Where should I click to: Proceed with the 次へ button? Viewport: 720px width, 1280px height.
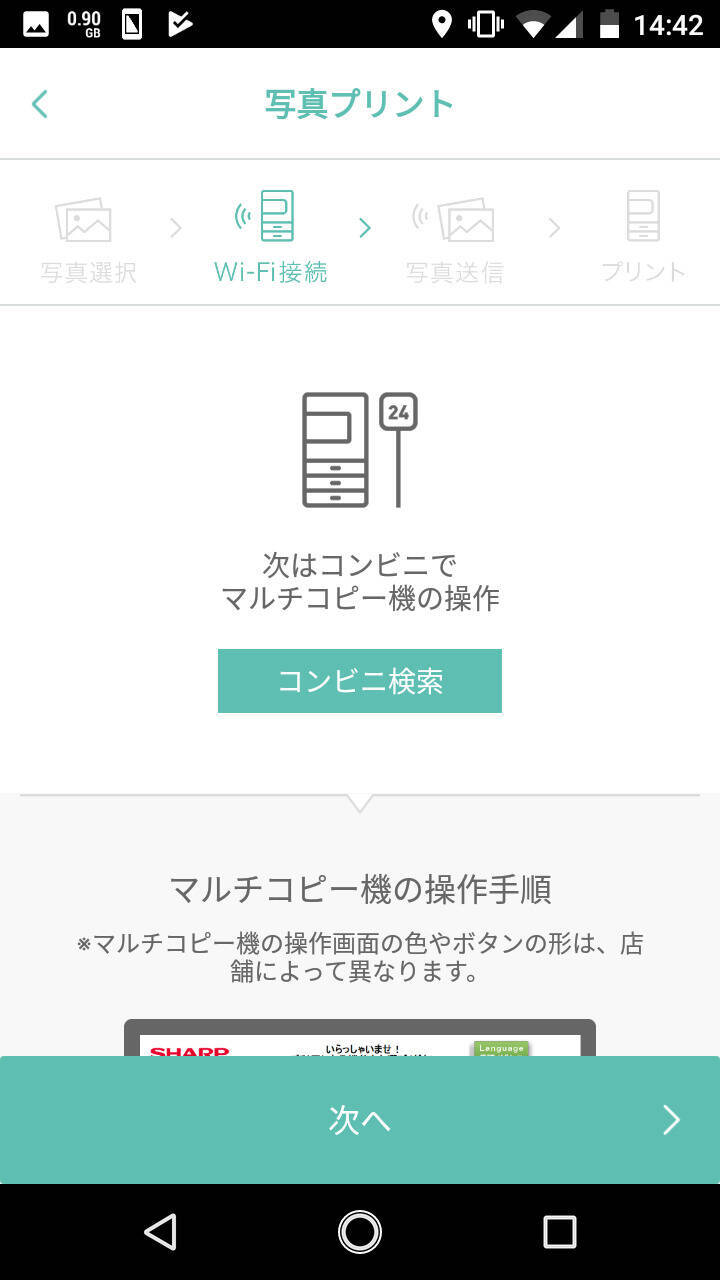[x=360, y=1120]
